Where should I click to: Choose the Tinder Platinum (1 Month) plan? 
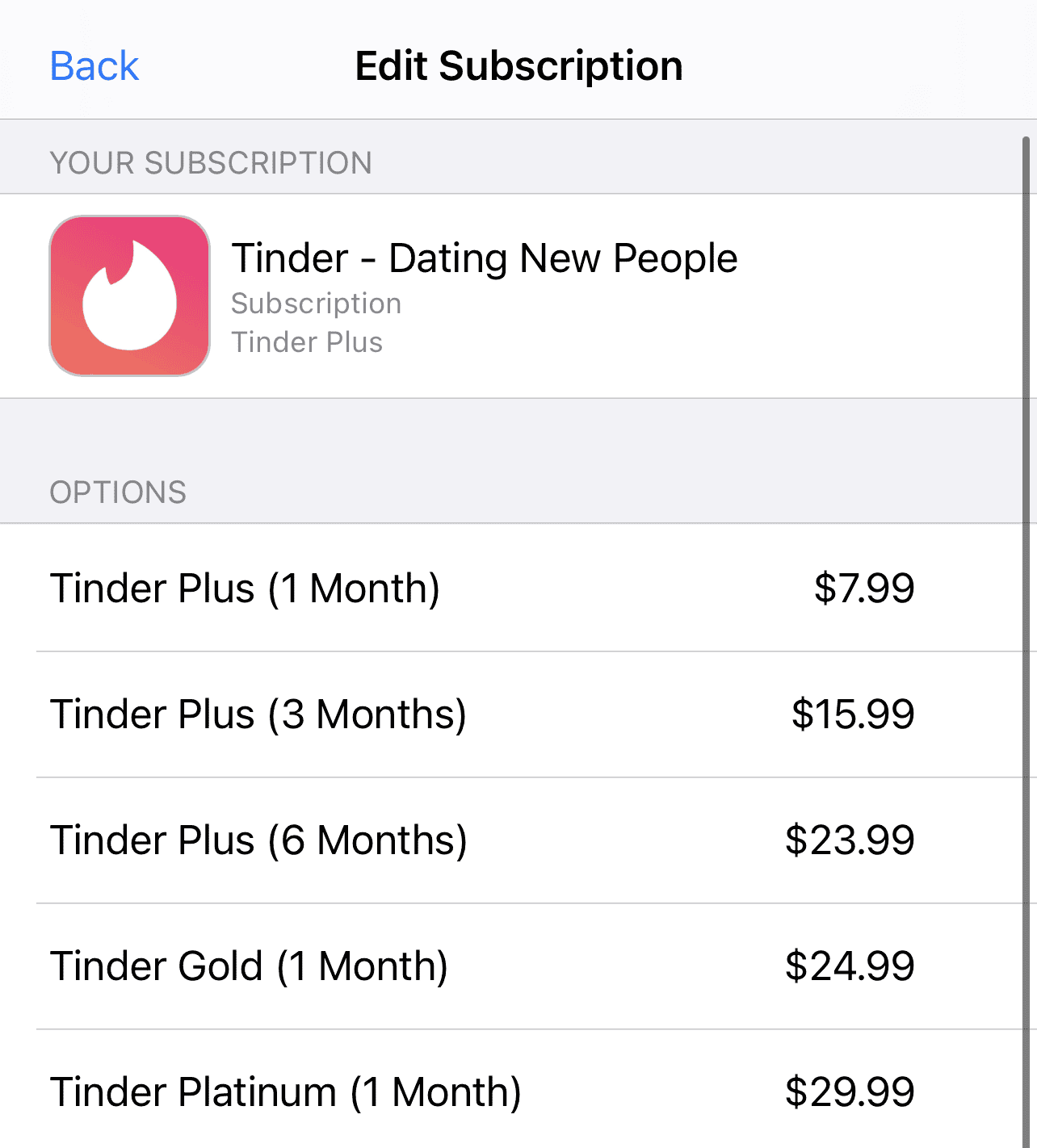[286, 1091]
